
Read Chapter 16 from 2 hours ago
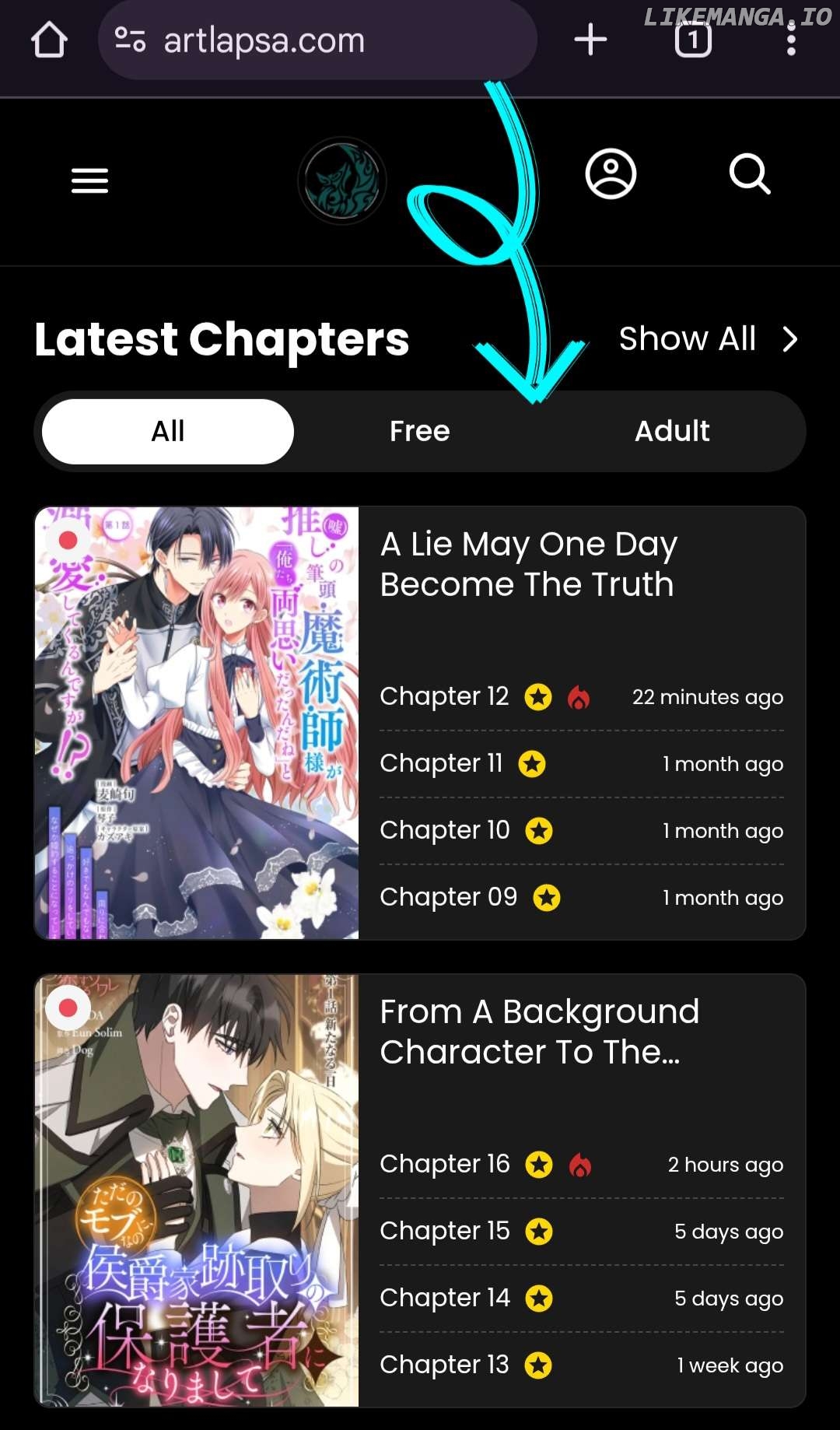click(444, 1164)
